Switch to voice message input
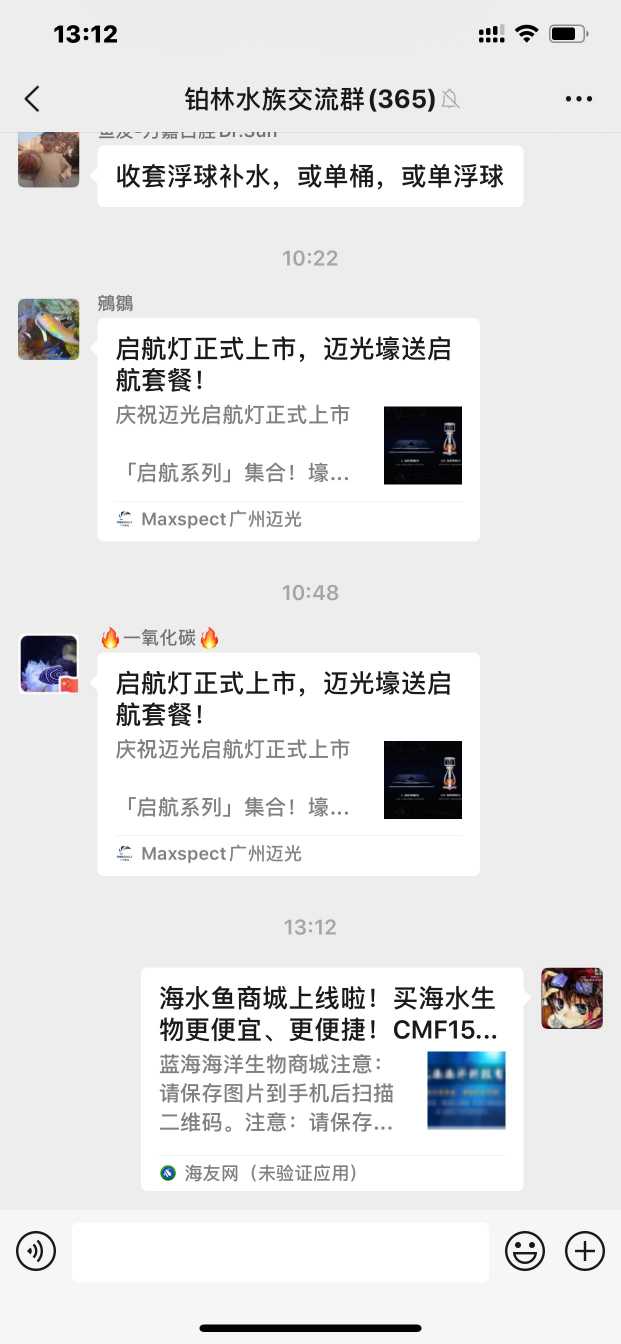621x1344 pixels. [36, 1250]
